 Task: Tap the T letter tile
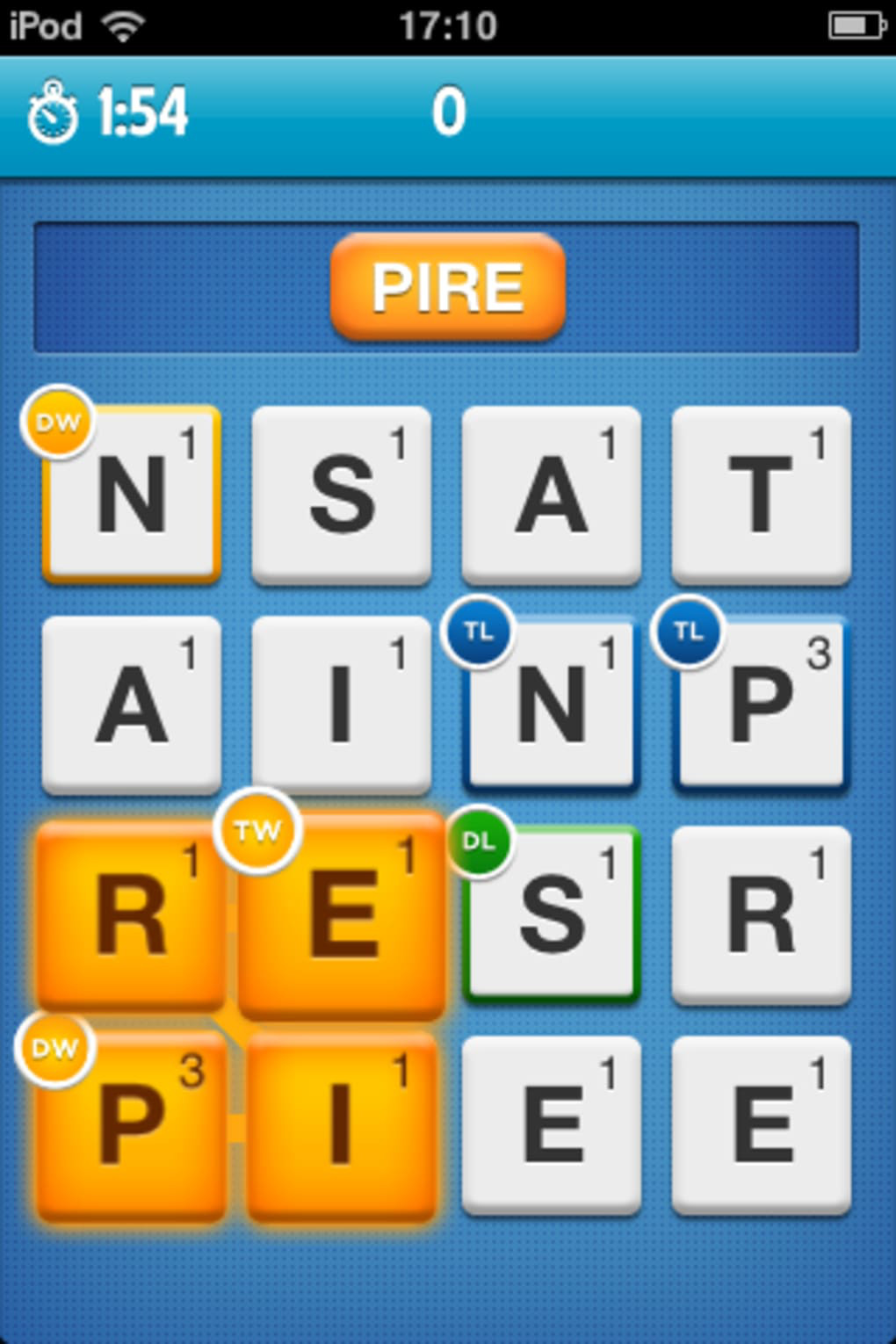click(761, 495)
